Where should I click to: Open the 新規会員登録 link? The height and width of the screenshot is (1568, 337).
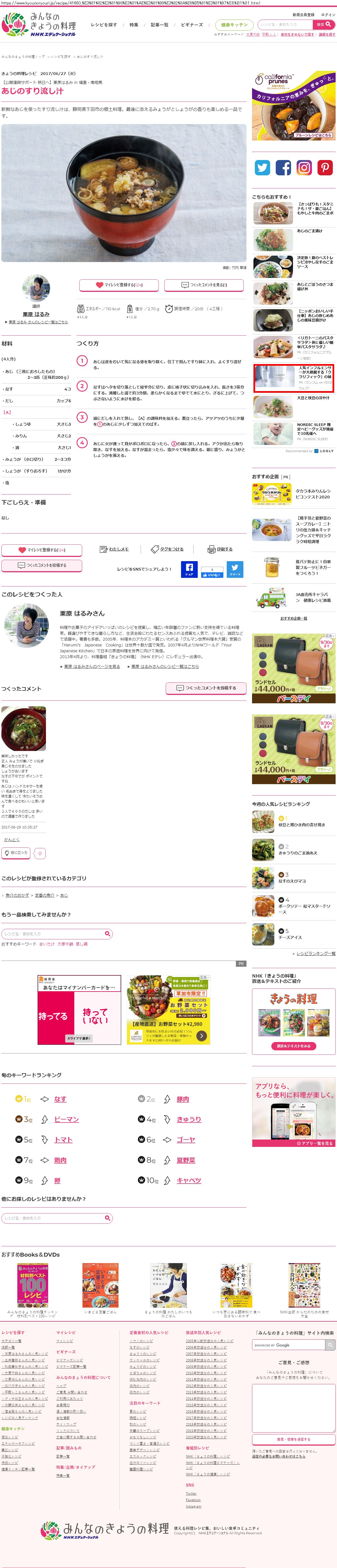pos(304,14)
